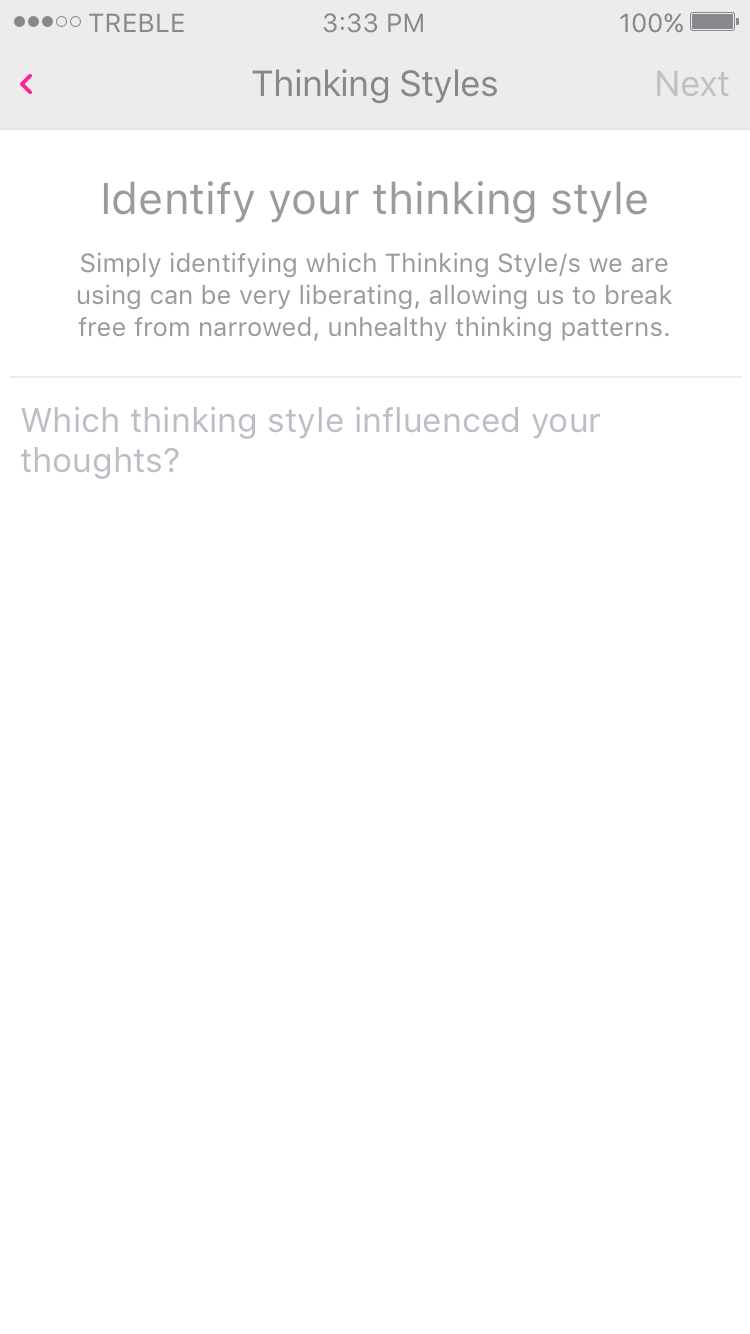Tap Next in the top bar
Image resolution: width=750 pixels, height=1334 pixels.
[x=691, y=84]
